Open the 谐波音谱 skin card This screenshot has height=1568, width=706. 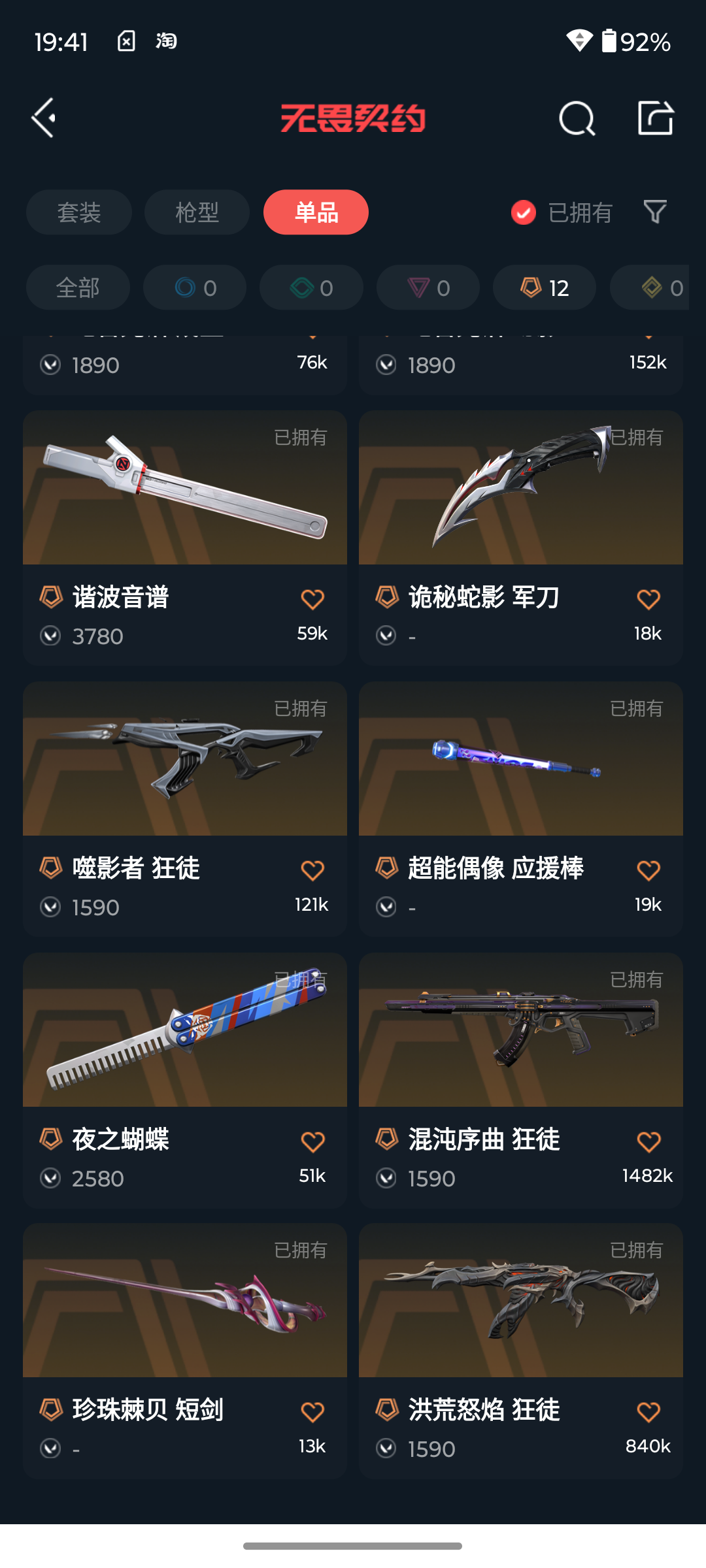(x=185, y=538)
